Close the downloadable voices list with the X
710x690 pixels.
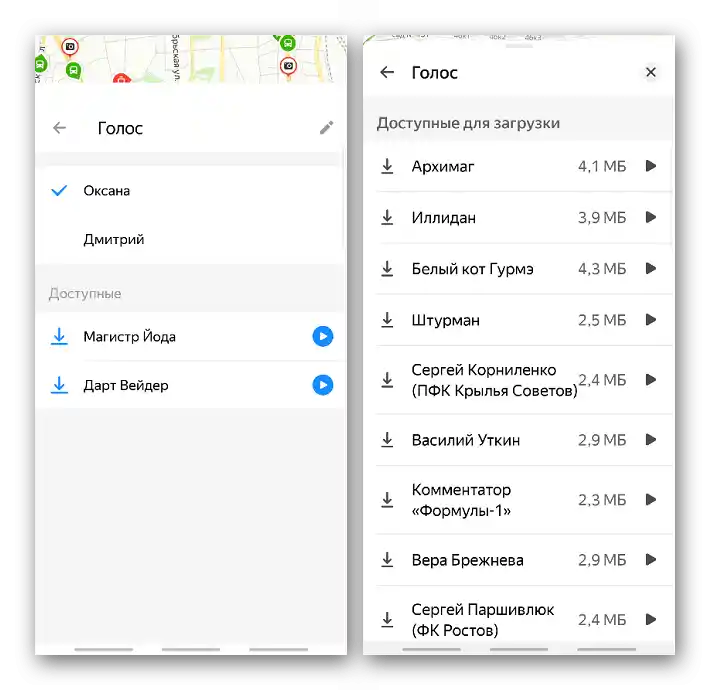coord(651,72)
